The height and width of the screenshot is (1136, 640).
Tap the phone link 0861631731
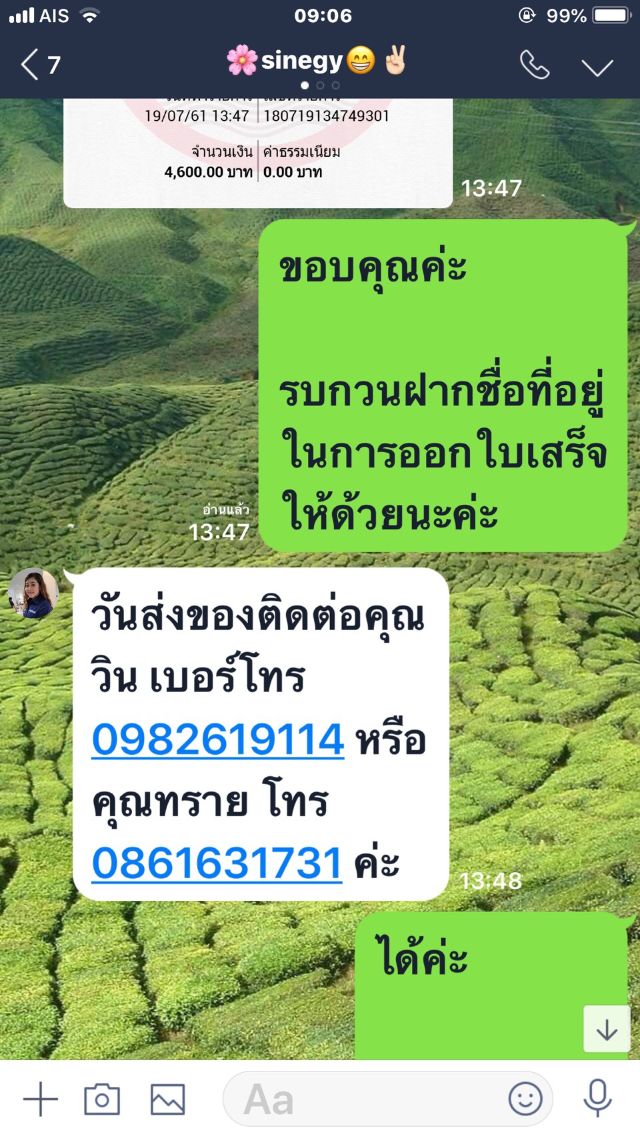click(217, 862)
